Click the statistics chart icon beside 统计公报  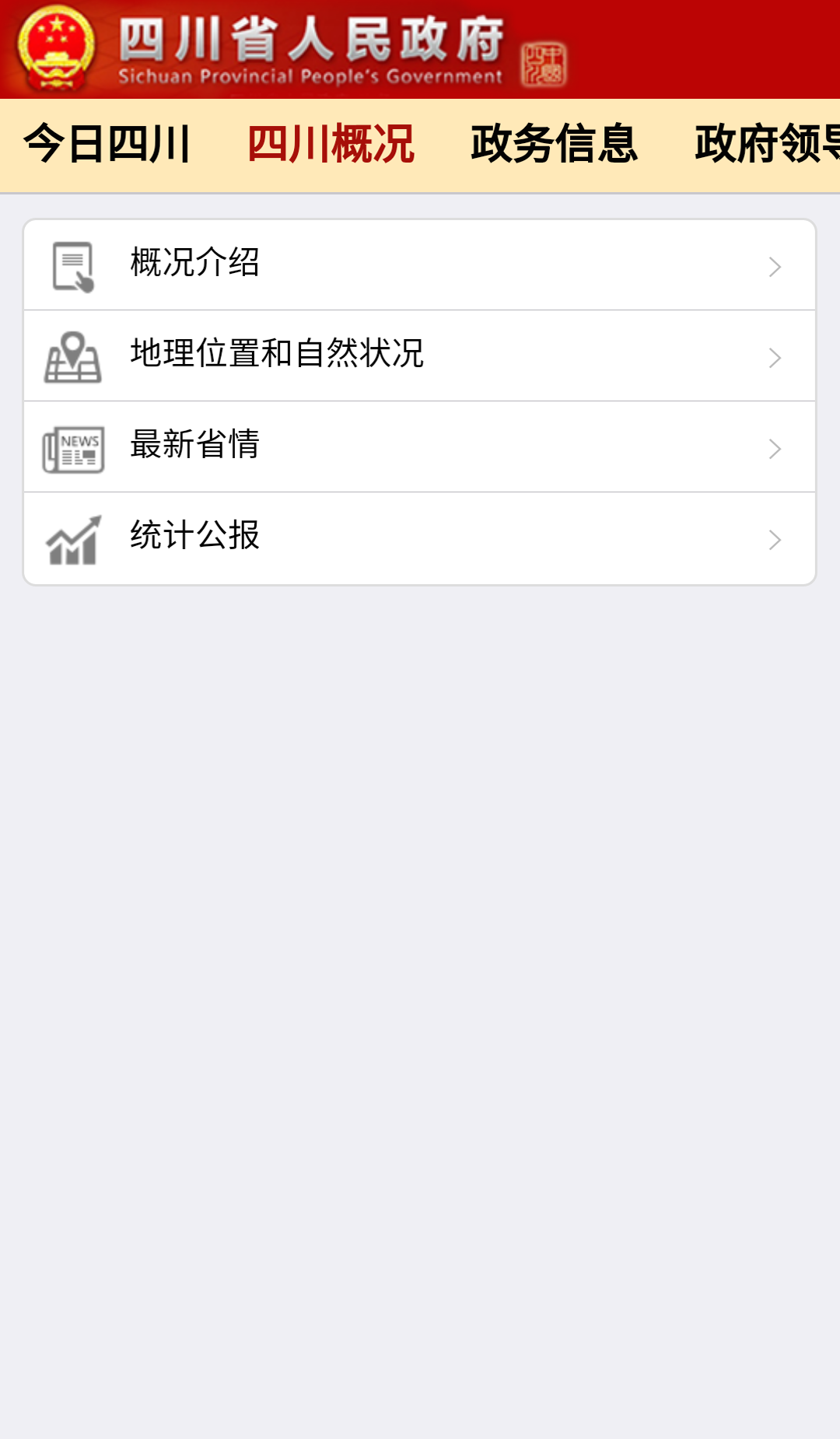[x=74, y=540]
